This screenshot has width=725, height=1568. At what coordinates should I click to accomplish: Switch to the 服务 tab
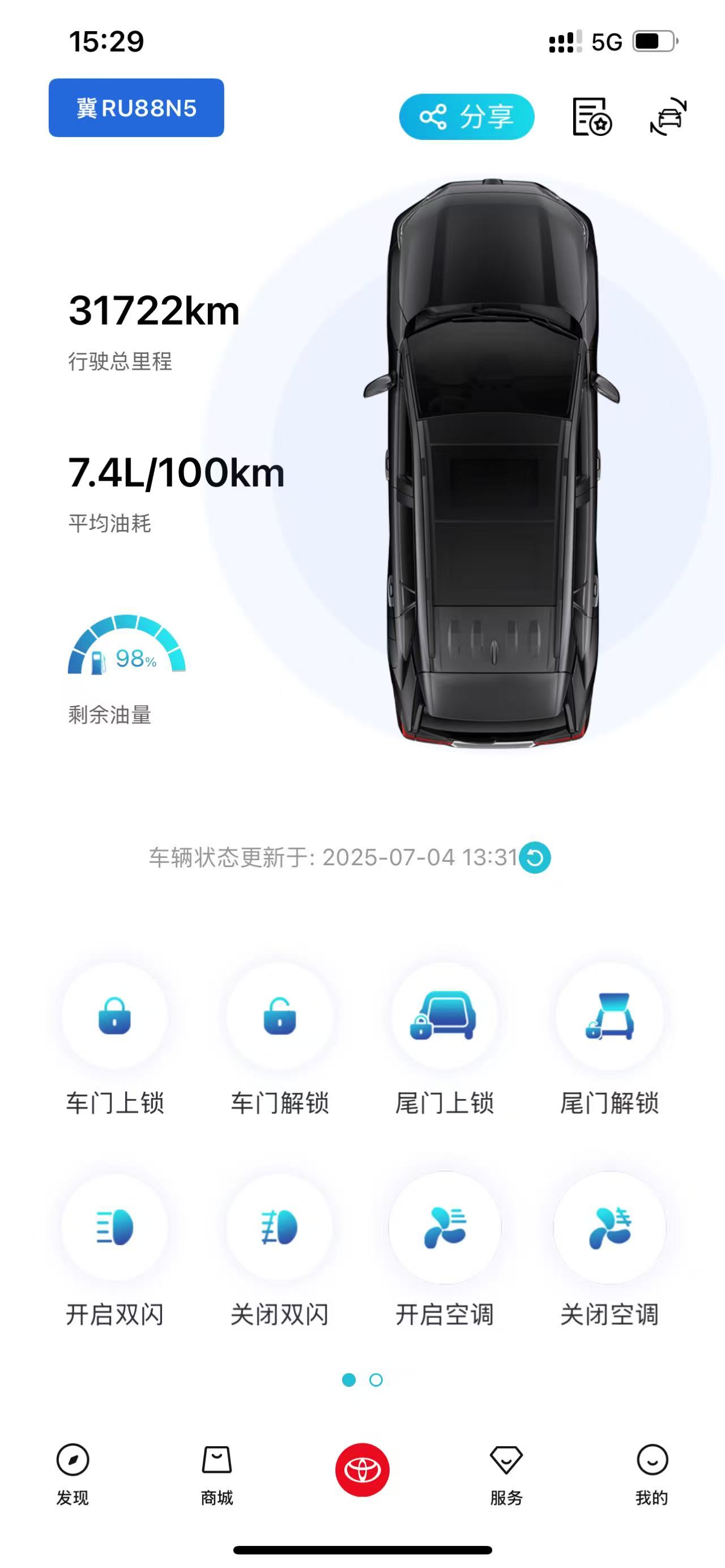click(506, 1475)
